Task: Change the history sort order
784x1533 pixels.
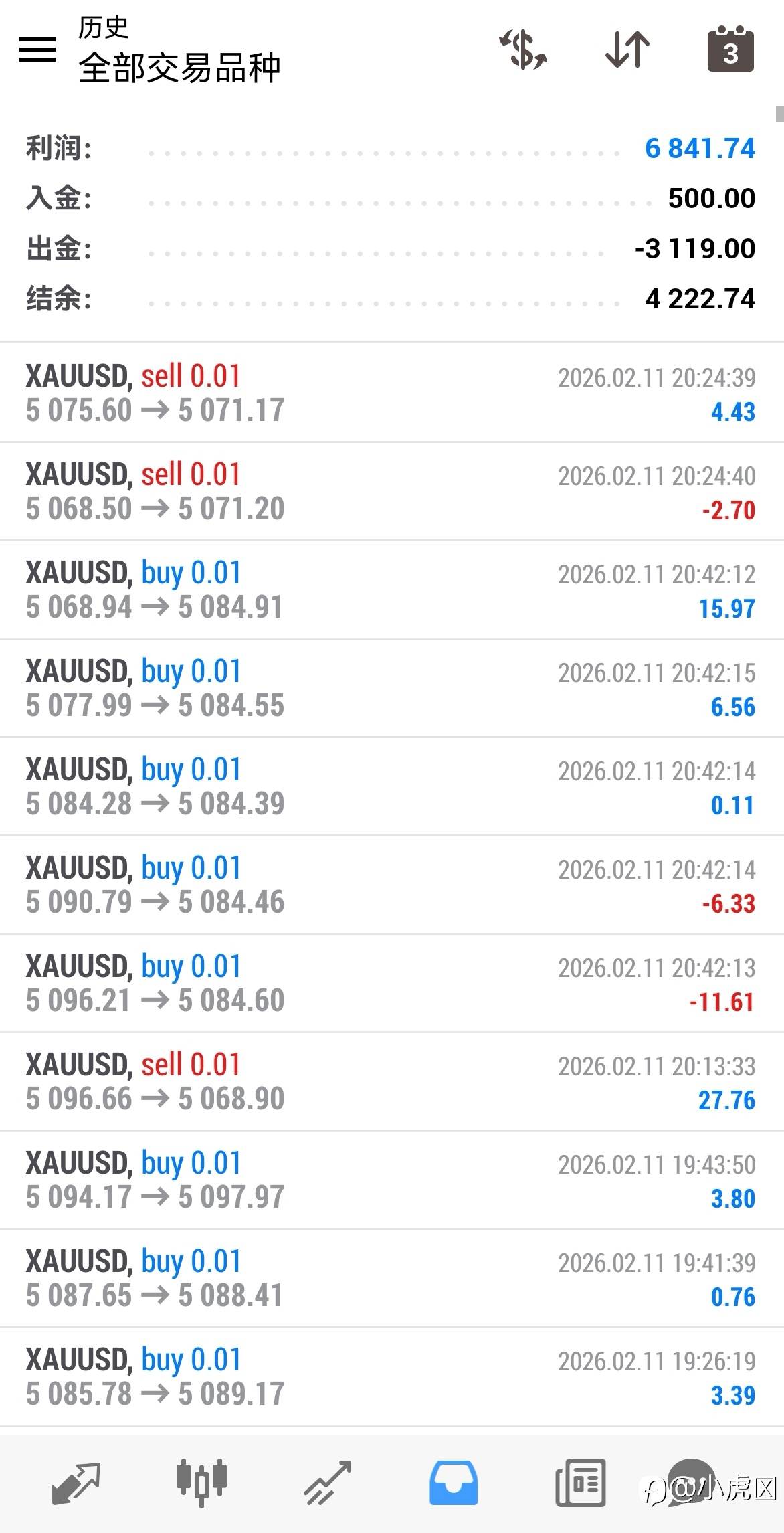Action: [x=627, y=49]
